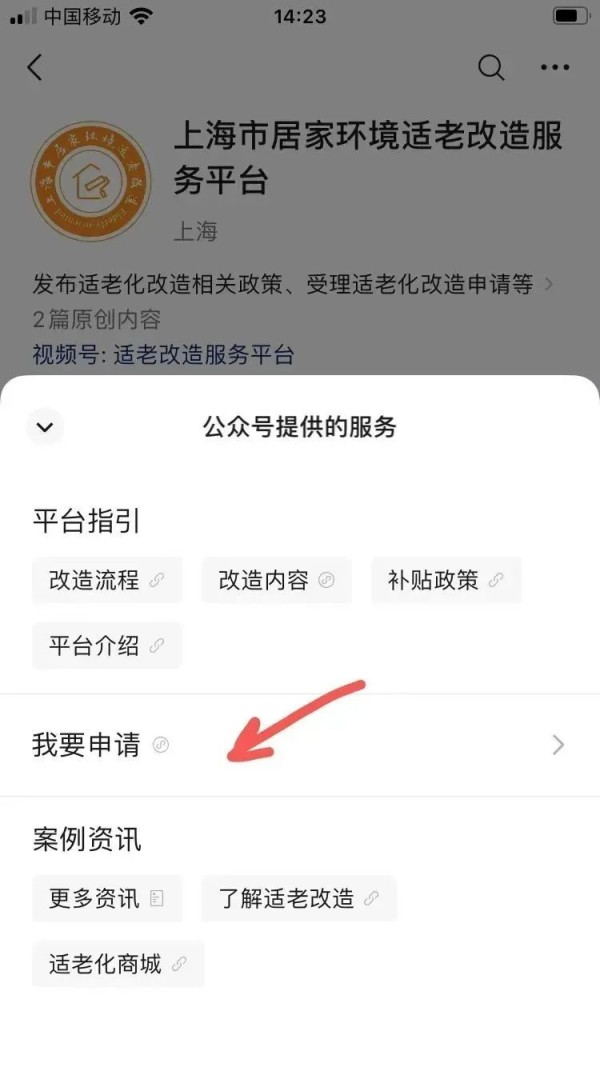Visit the 适老化商城 chip

coord(118,963)
